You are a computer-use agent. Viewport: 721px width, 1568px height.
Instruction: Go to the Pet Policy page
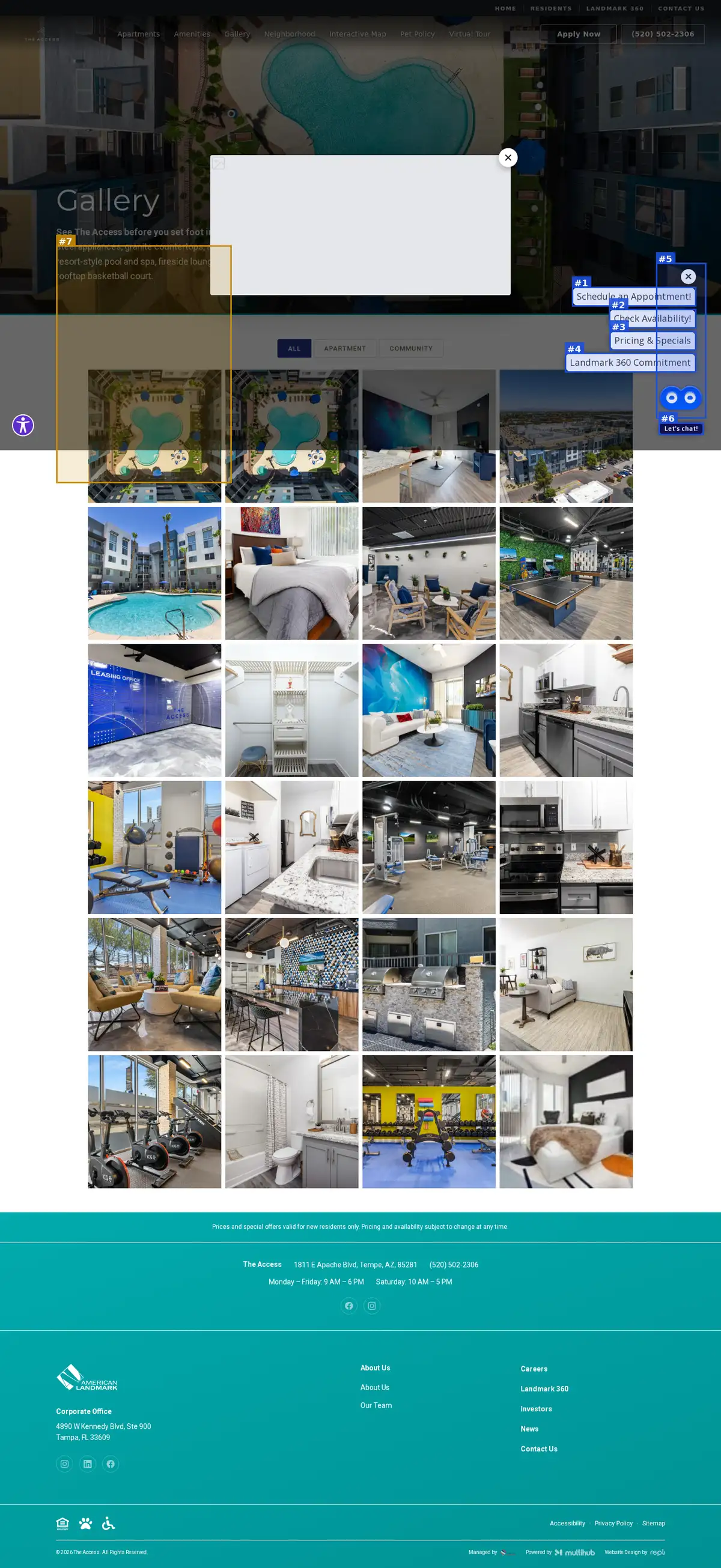tap(417, 34)
